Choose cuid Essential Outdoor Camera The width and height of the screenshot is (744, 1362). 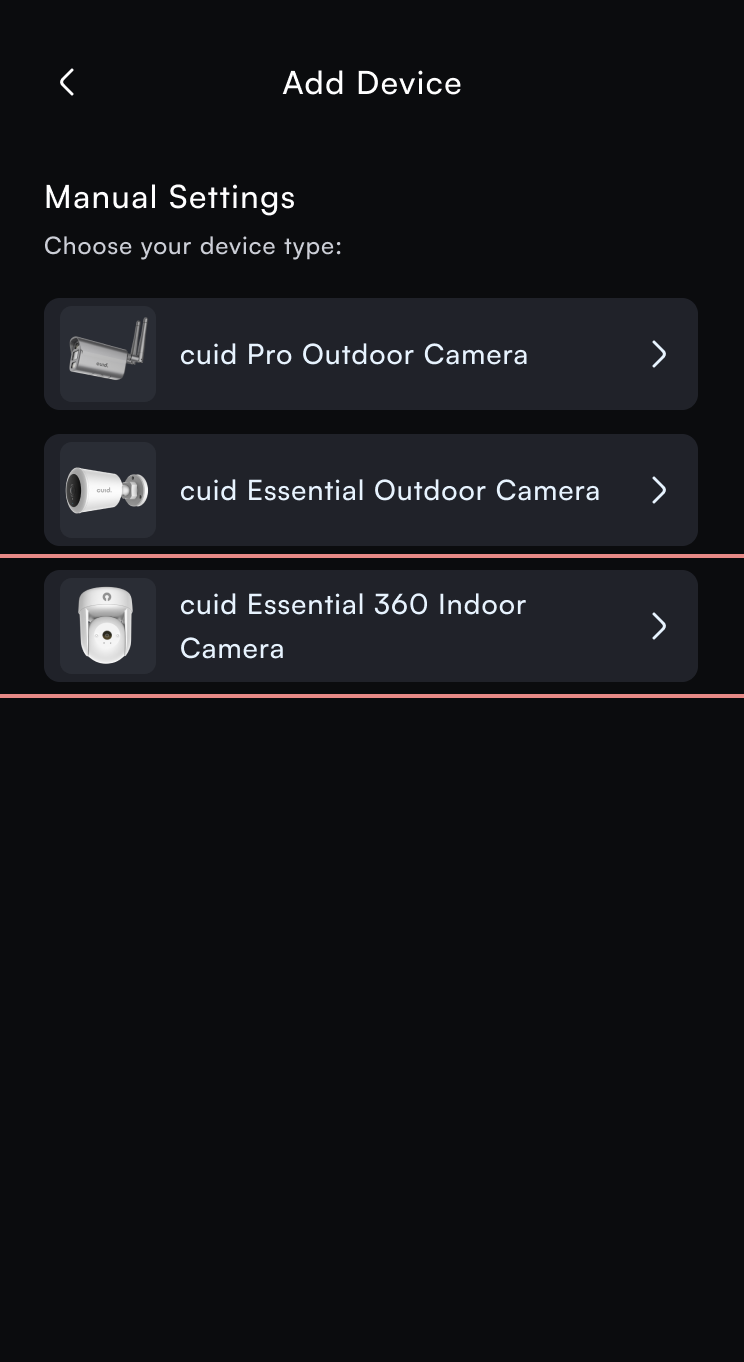pyautogui.click(x=370, y=490)
